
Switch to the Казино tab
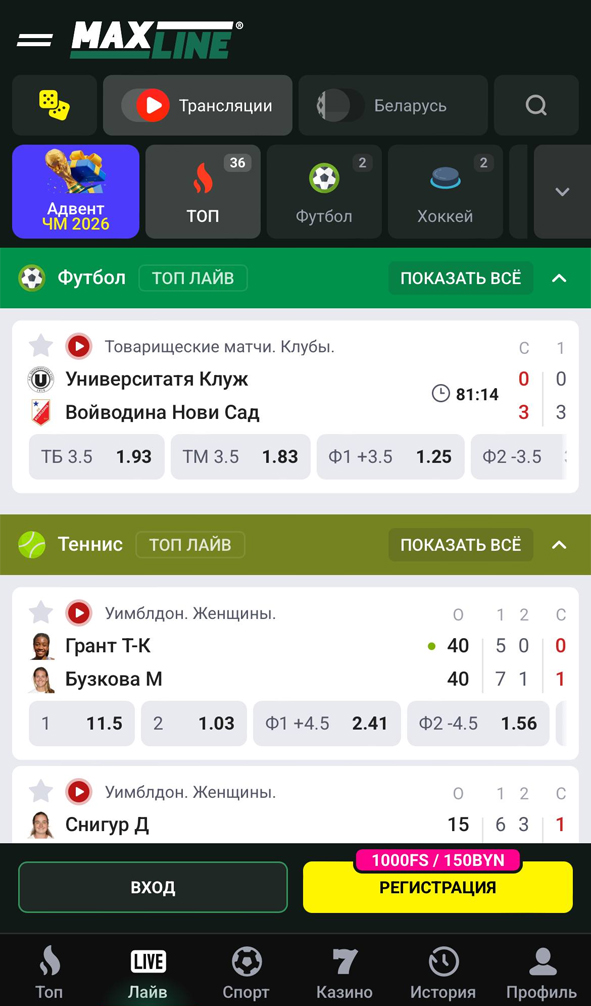tap(345, 973)
